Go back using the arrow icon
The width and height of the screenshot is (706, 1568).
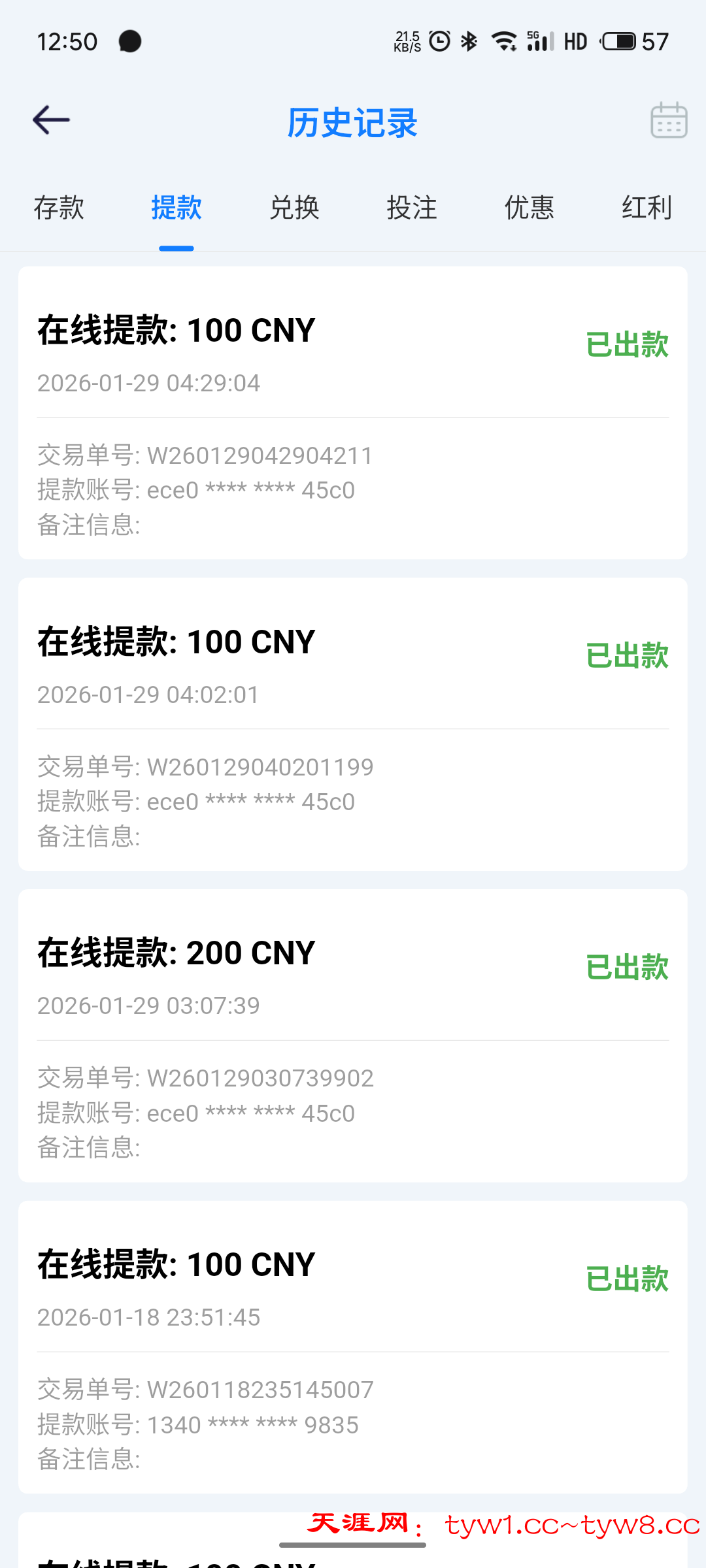tap(51, 120)
